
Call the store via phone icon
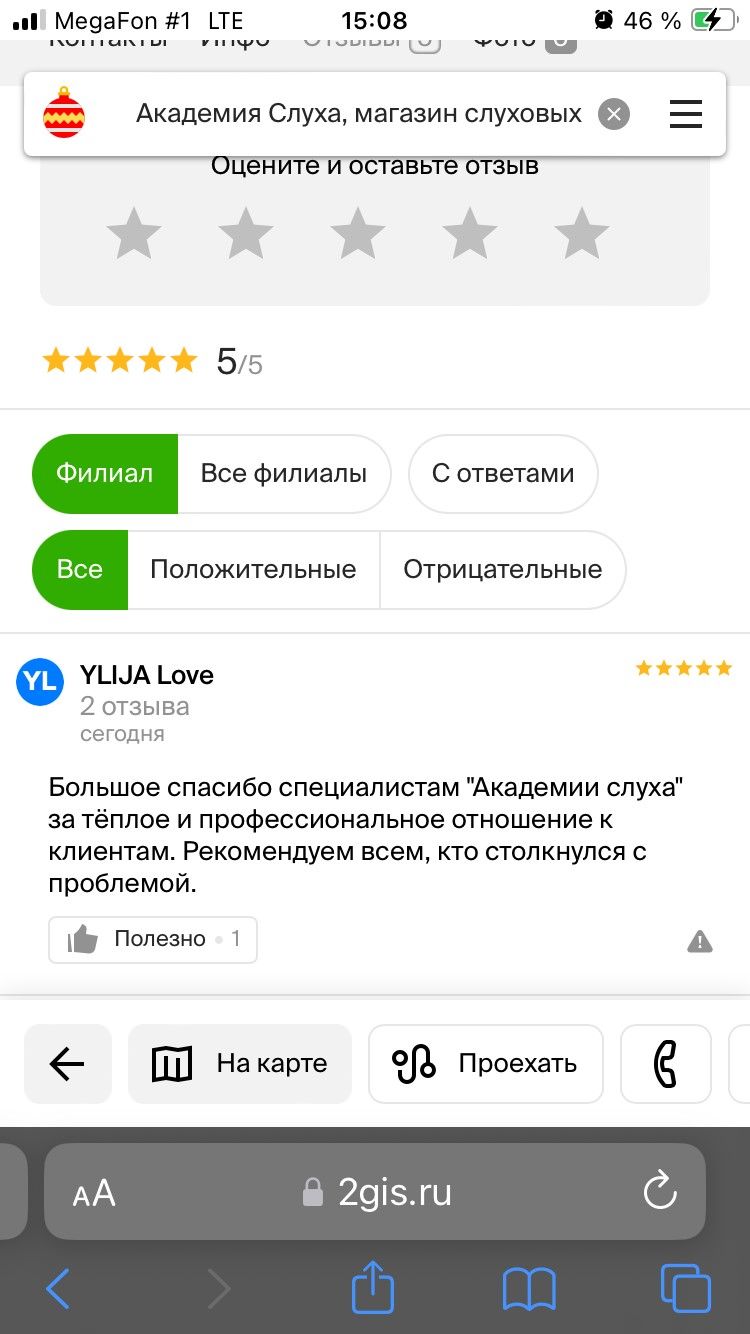[x=665, y=1064]
